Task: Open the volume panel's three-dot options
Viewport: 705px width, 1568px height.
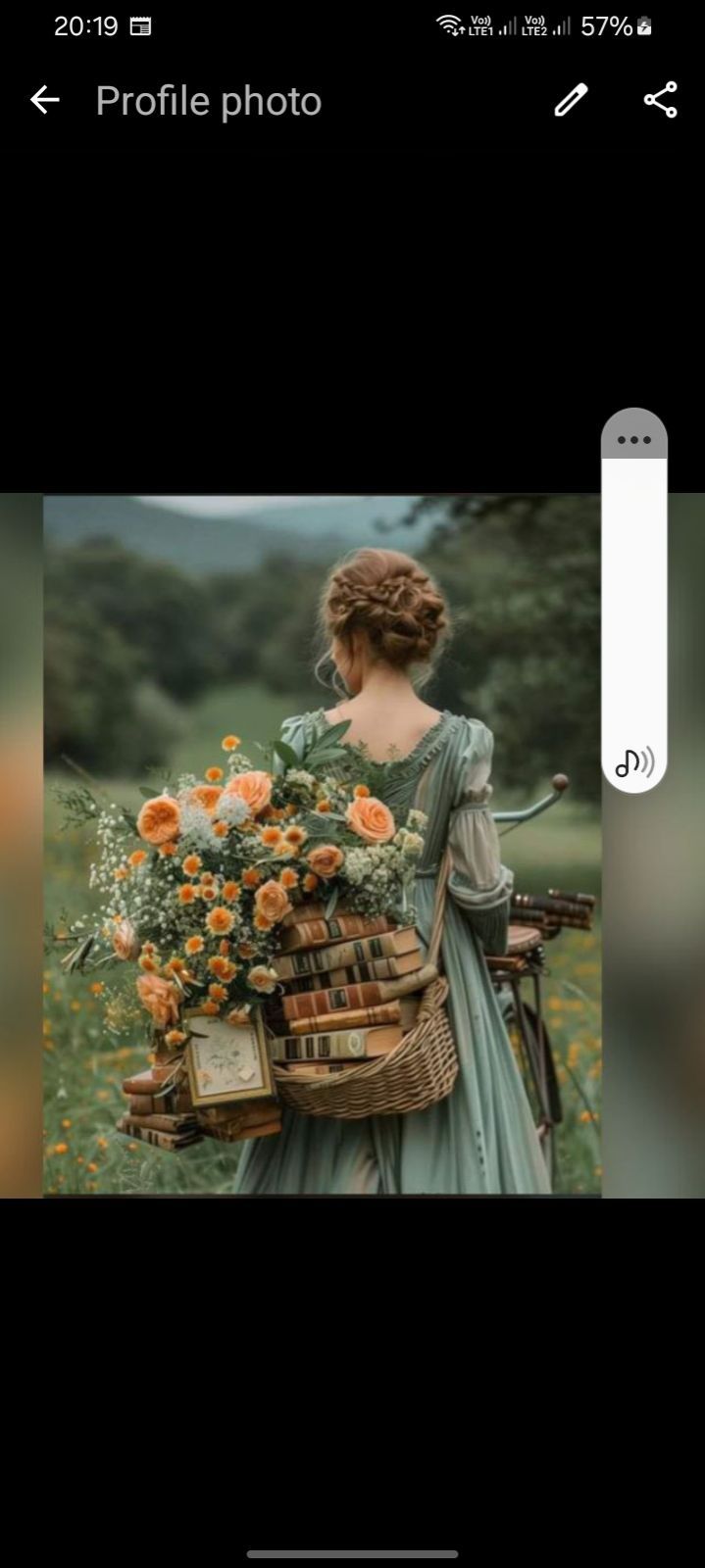Action: pos(634,439)
